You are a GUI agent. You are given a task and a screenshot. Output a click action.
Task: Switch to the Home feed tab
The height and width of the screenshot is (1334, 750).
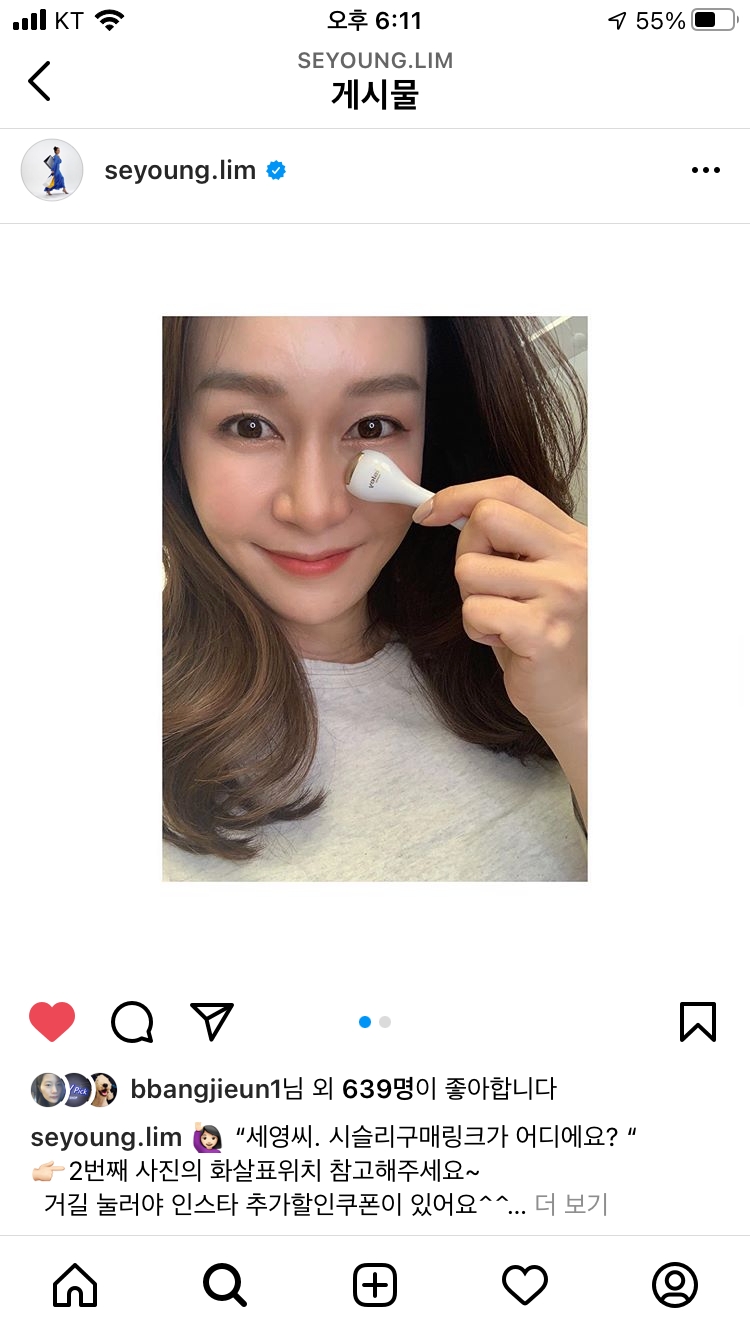[75, 1285]
